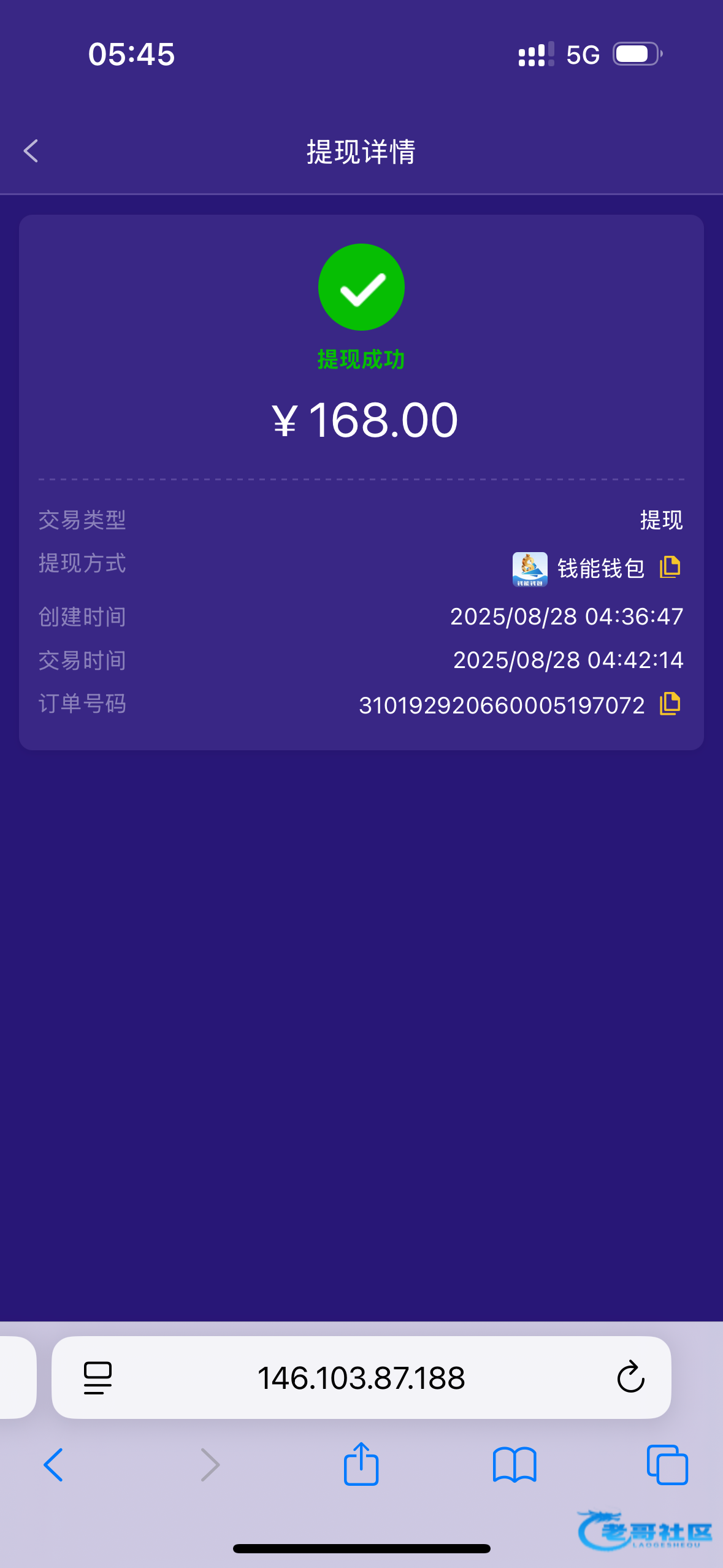Image resolution: width=723 pixels, height=1568 pixels.
Task: Reload the current web page
Action: (630, 1378)
